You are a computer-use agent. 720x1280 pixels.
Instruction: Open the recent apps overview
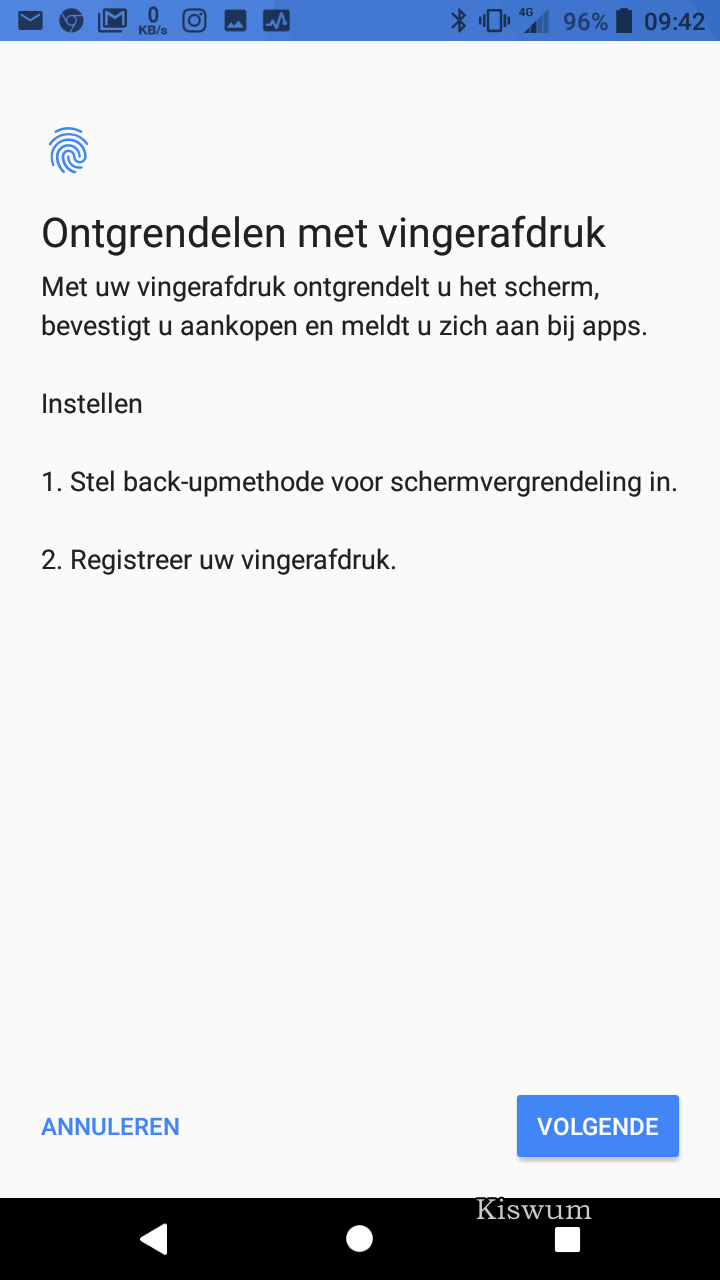567,1239
